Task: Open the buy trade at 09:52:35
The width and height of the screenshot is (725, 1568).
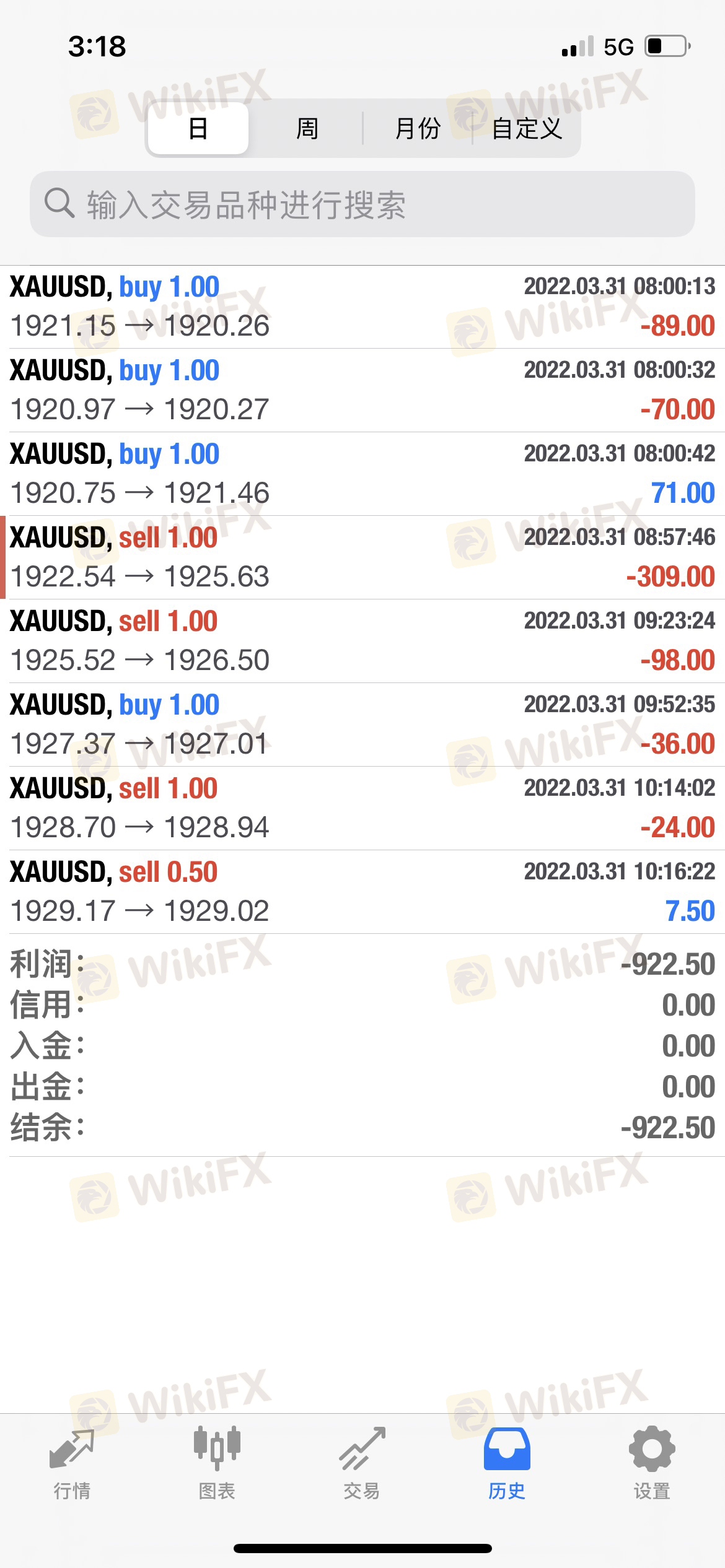Action: point(362,725)
